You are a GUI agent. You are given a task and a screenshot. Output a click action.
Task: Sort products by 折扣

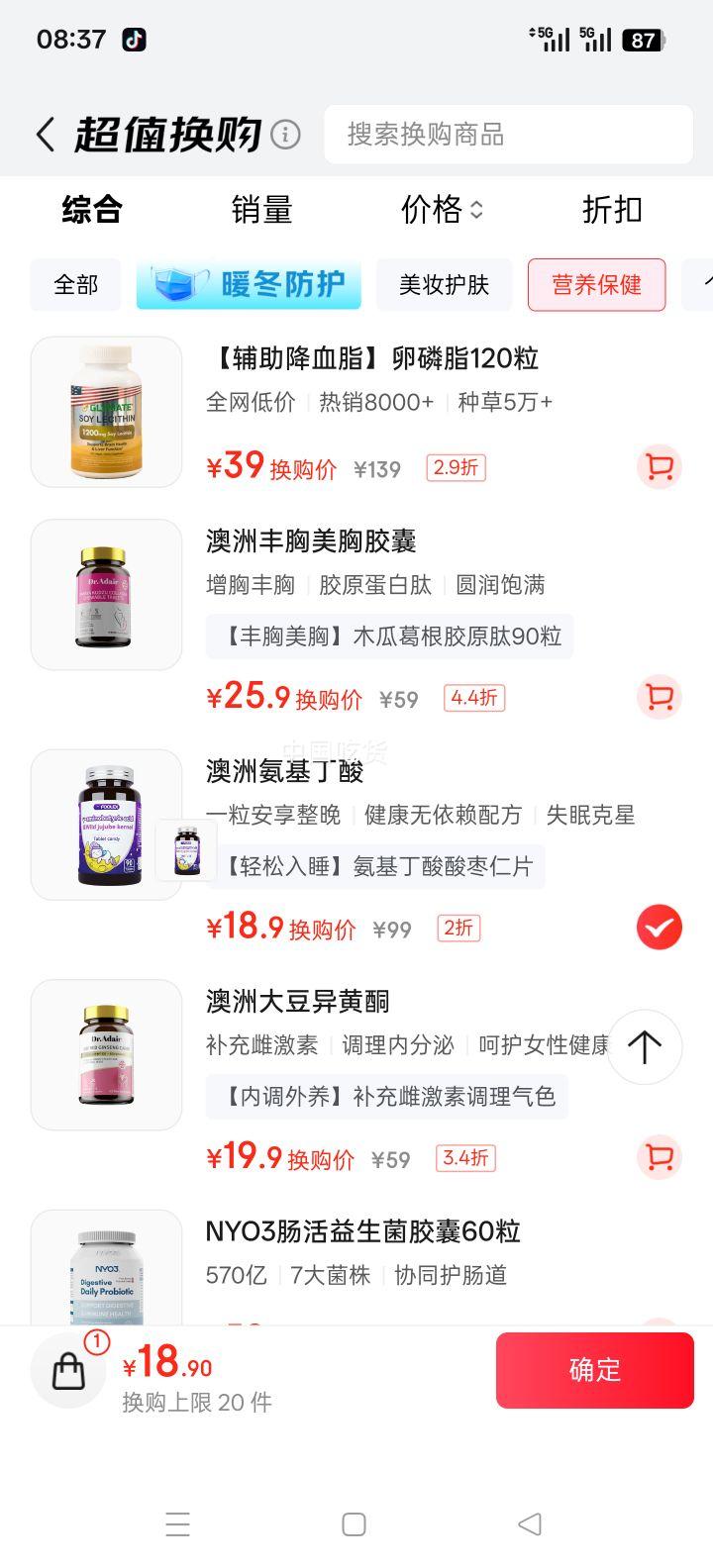(x=612, y=210)
